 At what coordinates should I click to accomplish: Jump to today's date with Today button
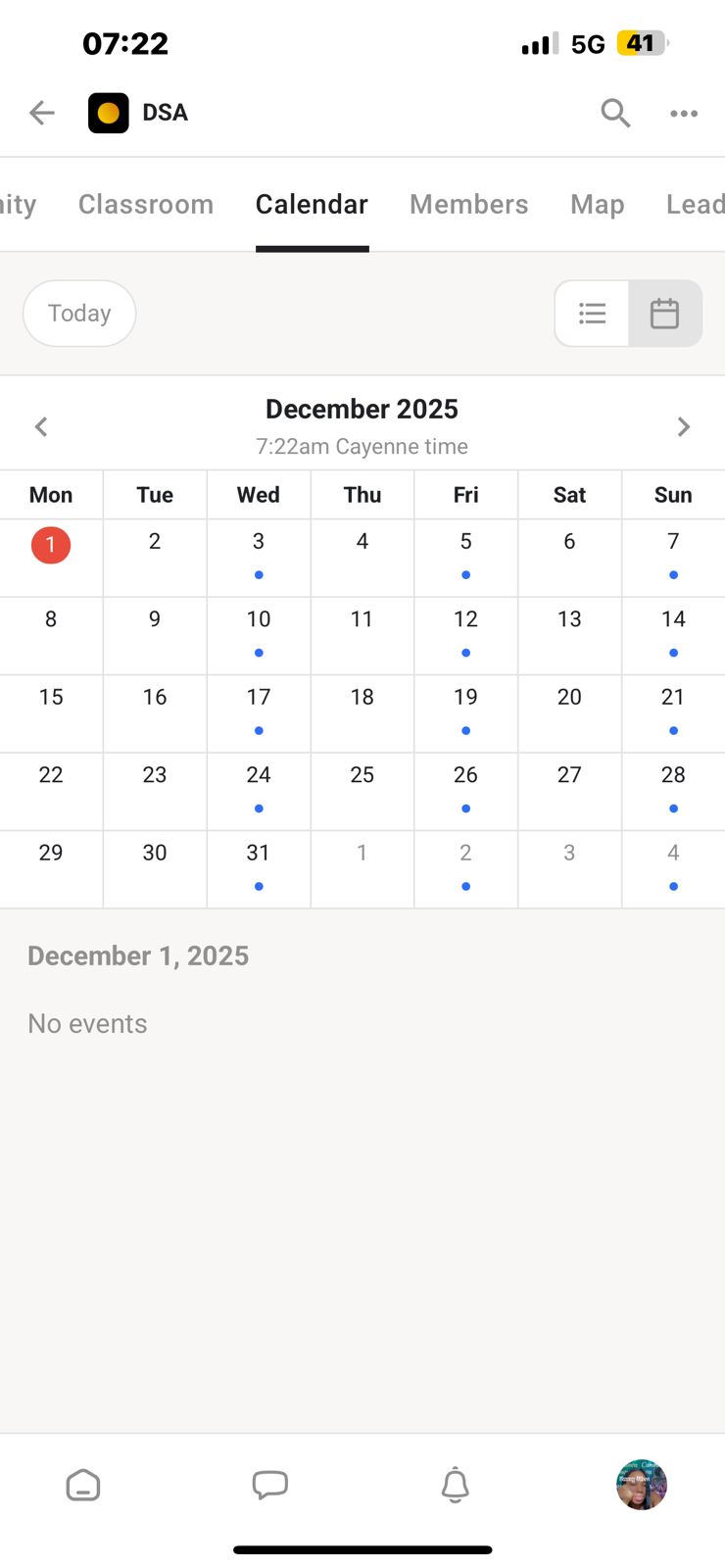[79, 314]
